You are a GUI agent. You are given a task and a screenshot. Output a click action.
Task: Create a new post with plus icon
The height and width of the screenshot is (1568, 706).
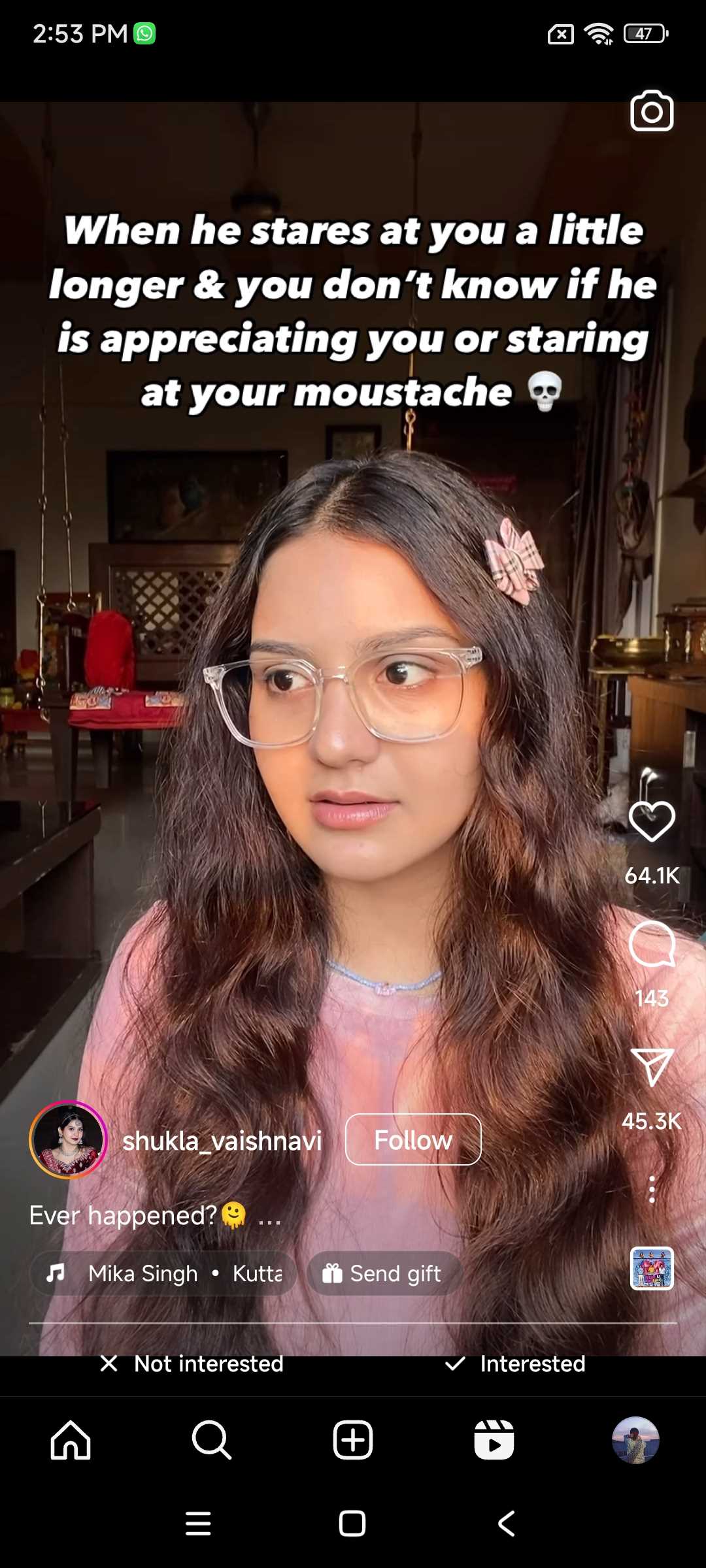(353, 1440)
